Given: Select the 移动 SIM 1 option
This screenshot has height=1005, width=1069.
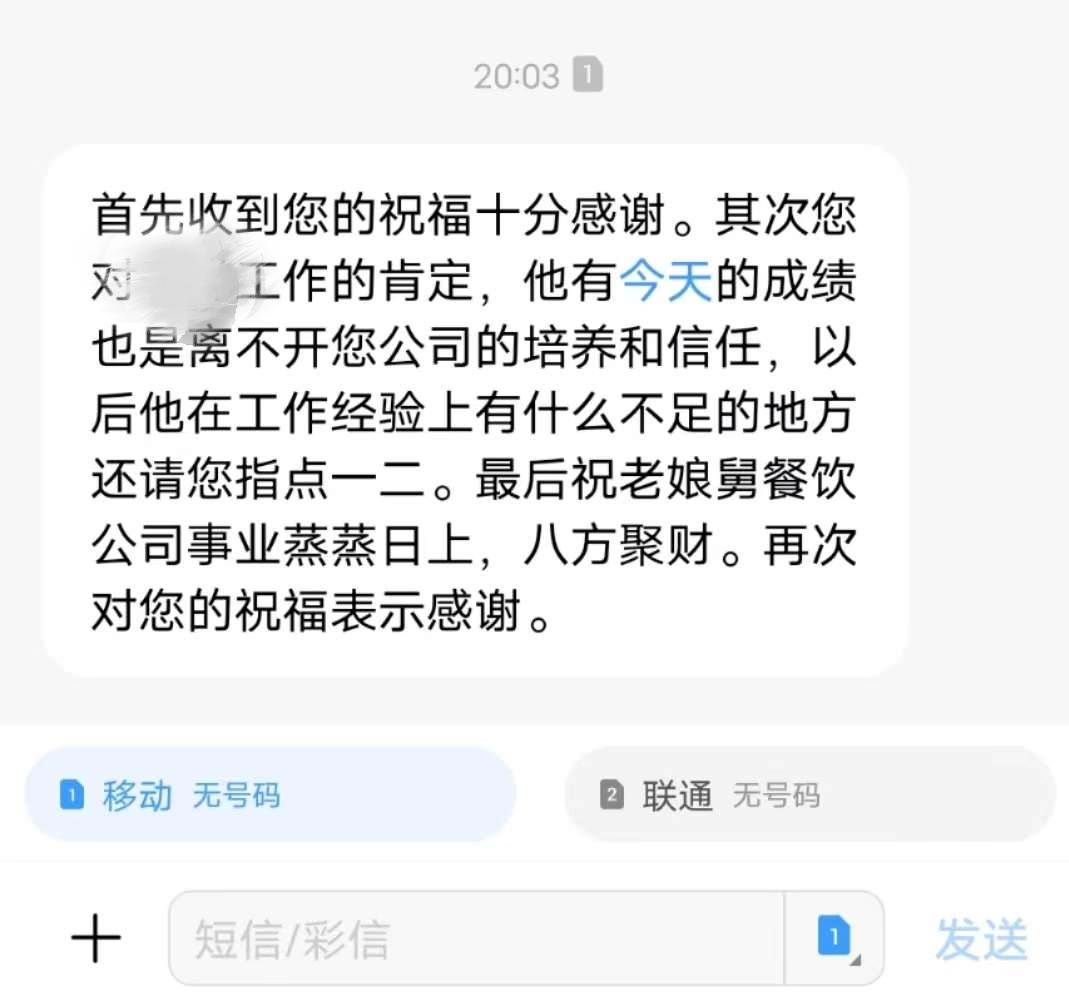Looking at the screenshot, I should pos(270,796).
